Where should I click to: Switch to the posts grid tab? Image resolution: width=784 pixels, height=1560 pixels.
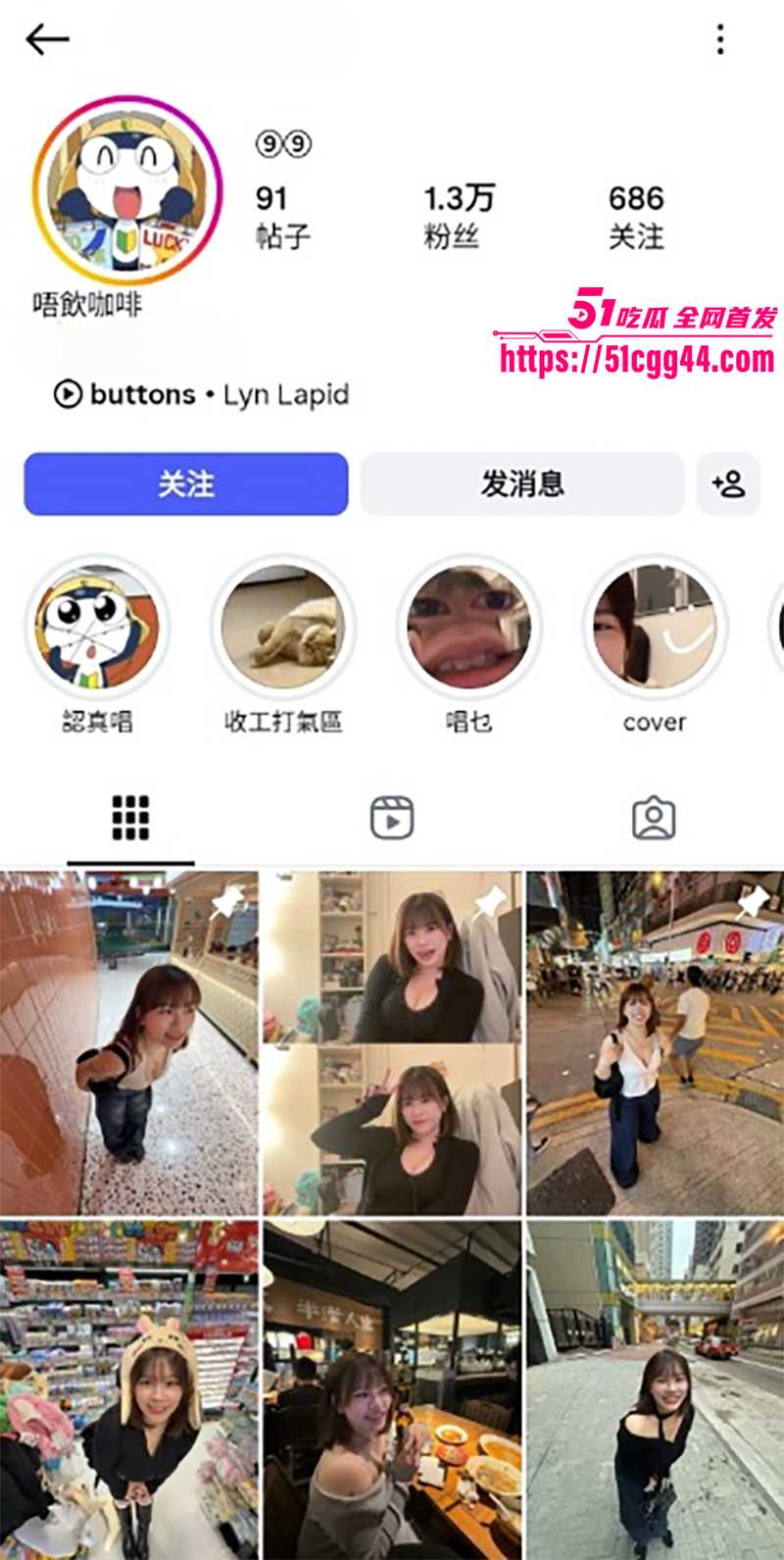(130, 818)
